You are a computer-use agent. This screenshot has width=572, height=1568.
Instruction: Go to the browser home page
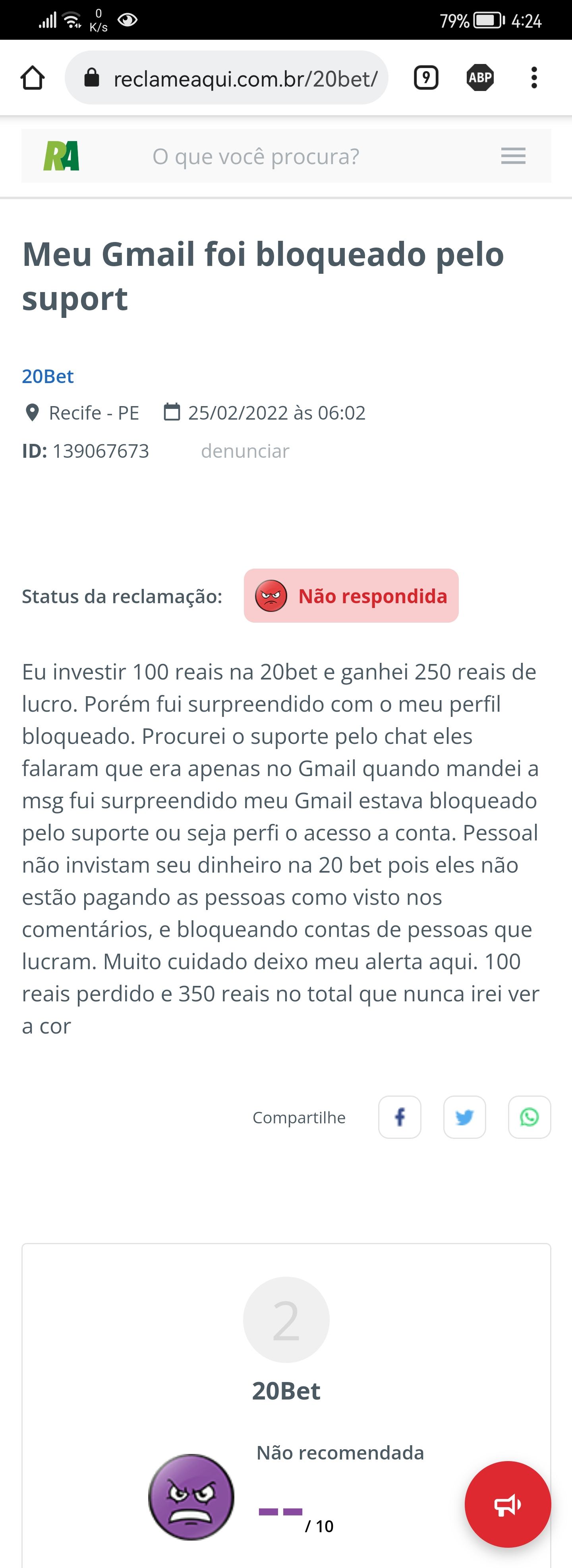tap(32, 78)
